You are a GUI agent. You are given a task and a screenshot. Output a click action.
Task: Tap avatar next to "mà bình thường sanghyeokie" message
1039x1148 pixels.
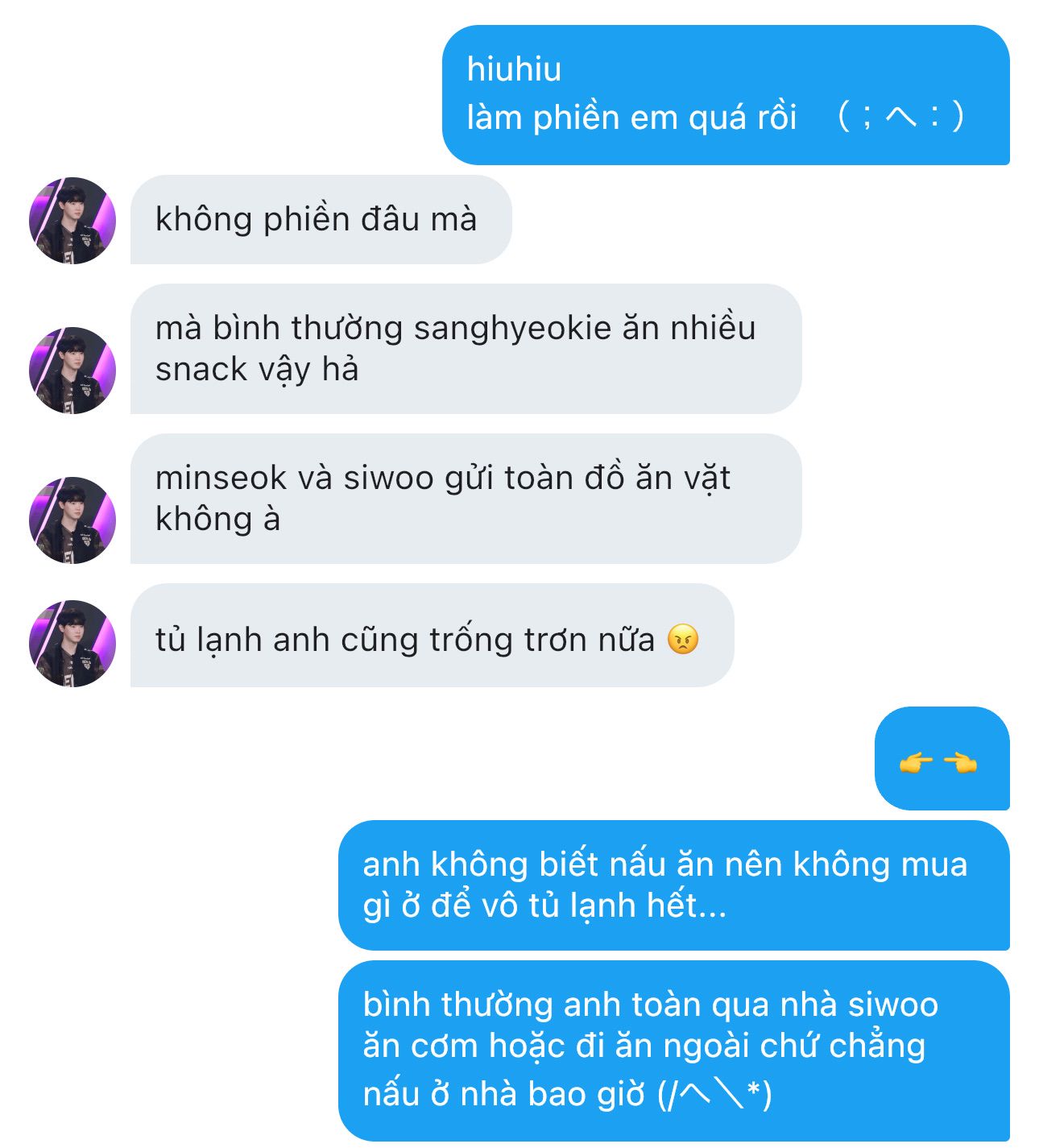point(72,371)
